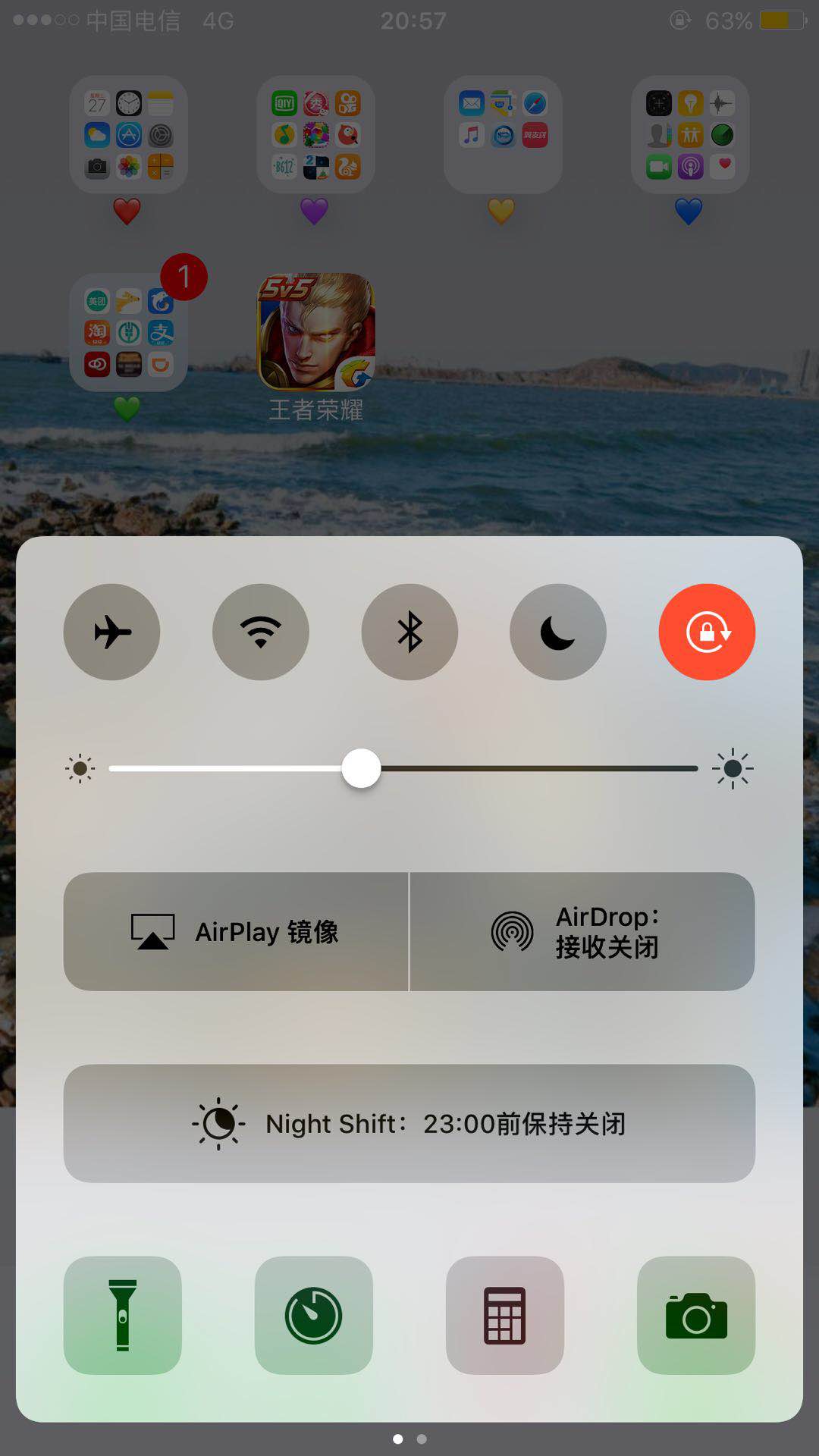Open the folder with the purple heart
Image resolution: width=819 pixels, height=1456 pixels.
[315, 134]
